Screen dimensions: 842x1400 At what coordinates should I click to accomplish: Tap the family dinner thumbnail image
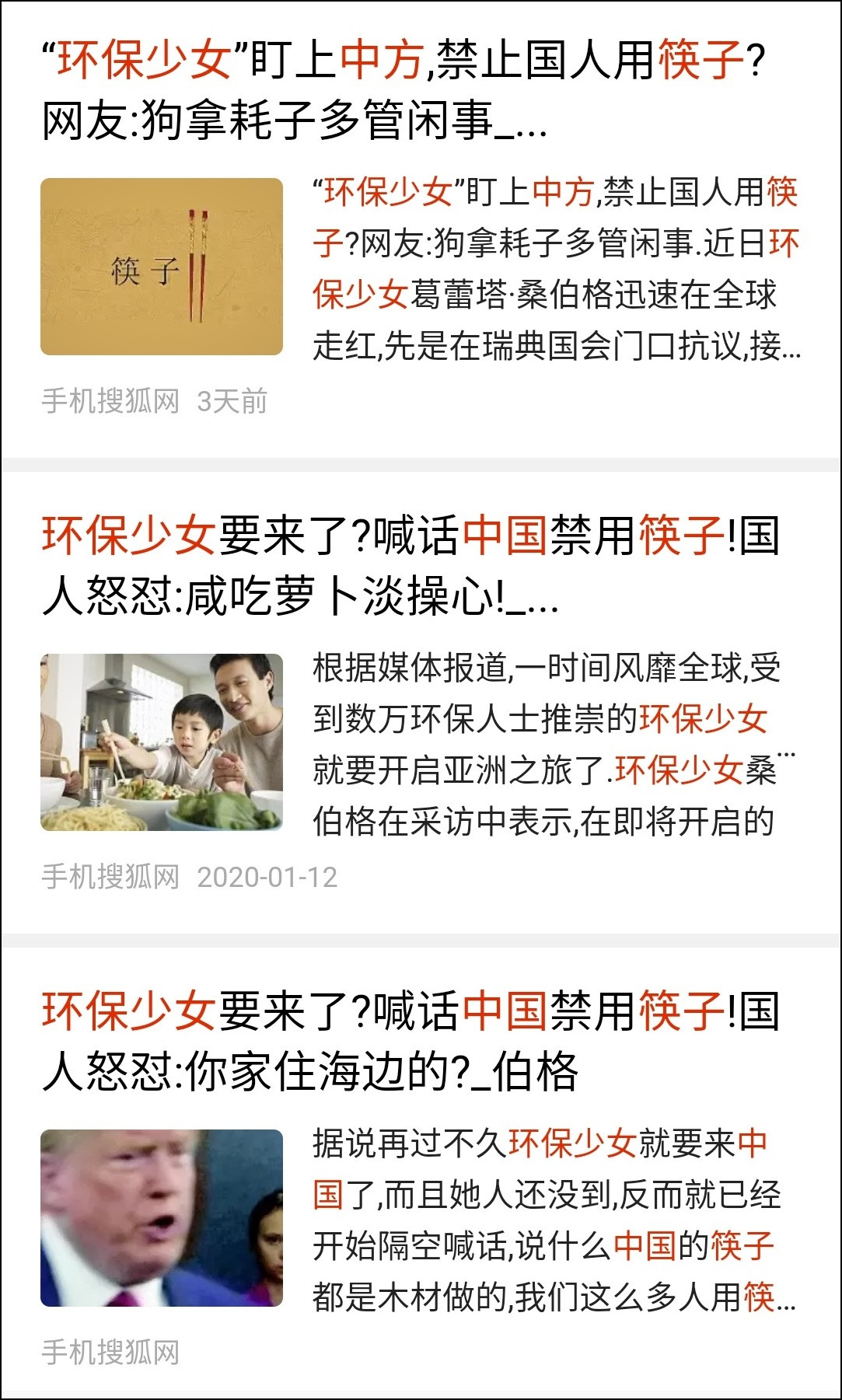coord(162,742)
